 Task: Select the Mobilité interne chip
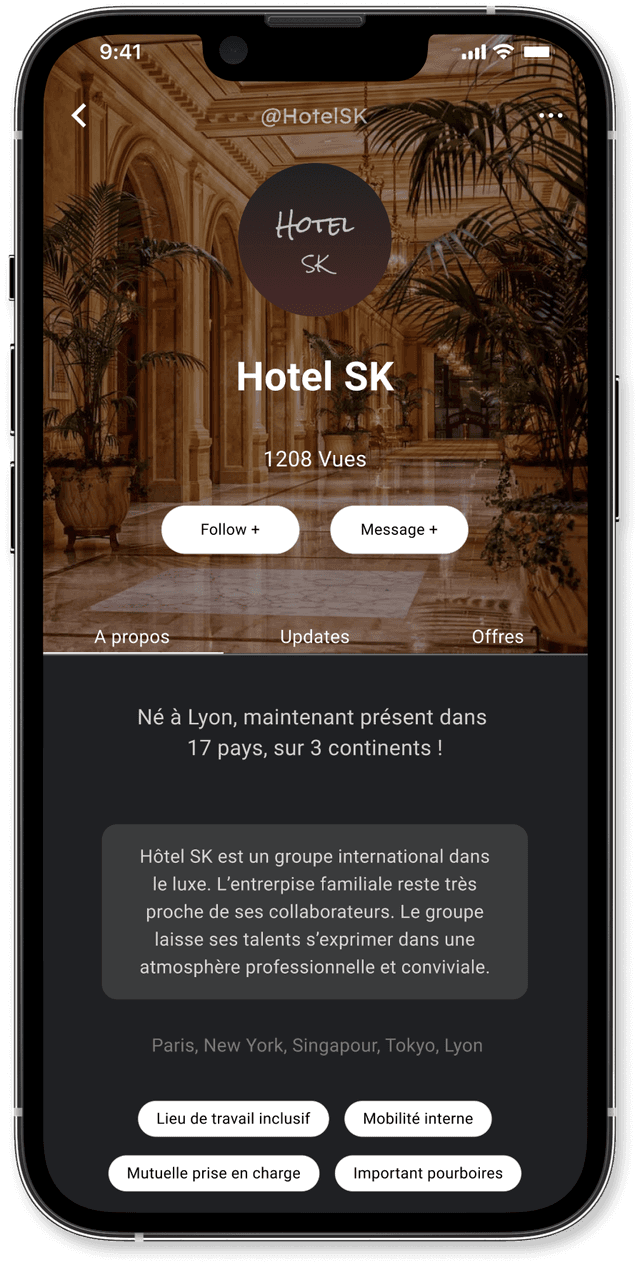coord(418,1119)
